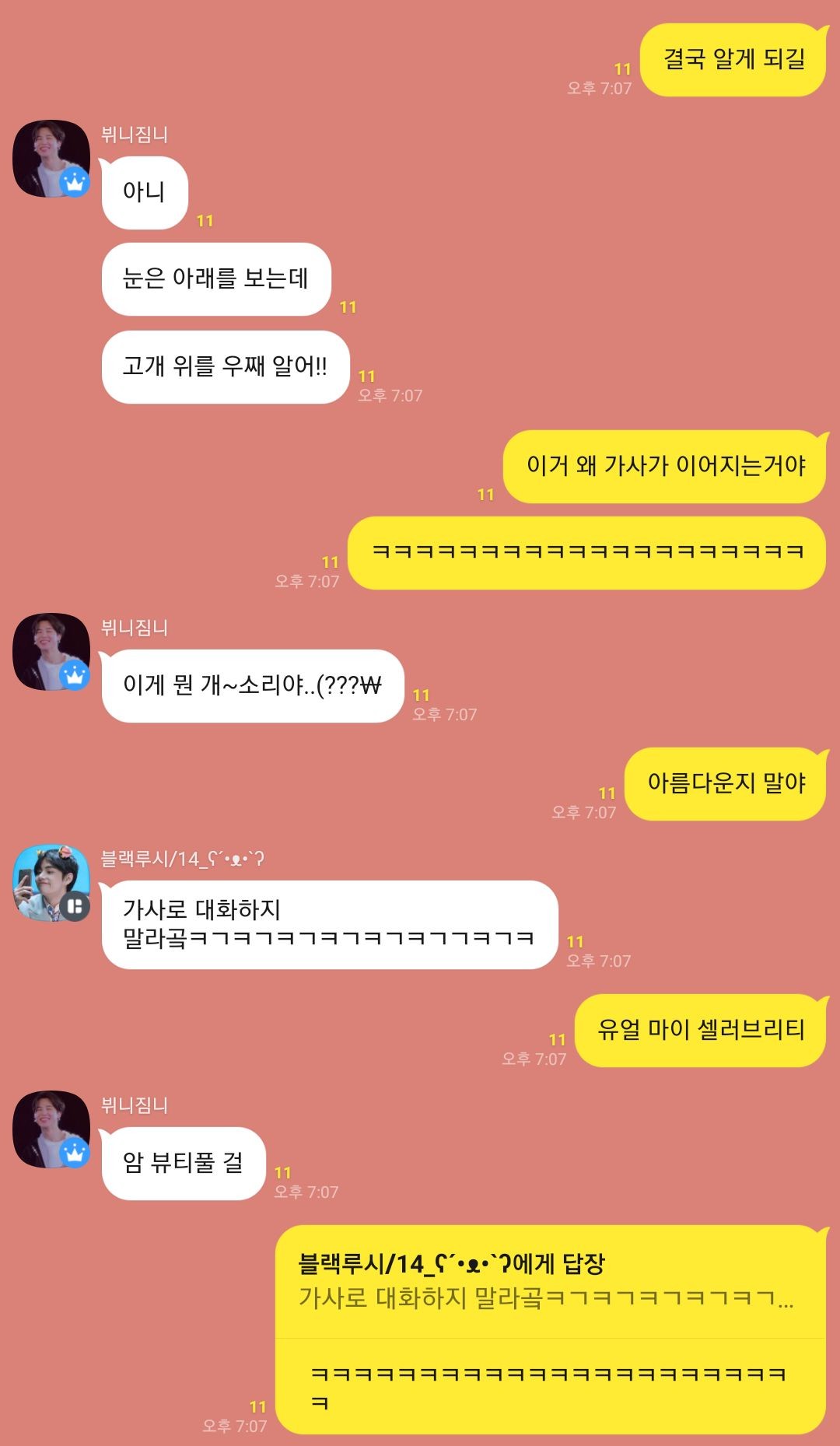View 뷔니짐니's profile beside "암 뷰티풀 걸"

[x=51, y=1129]
